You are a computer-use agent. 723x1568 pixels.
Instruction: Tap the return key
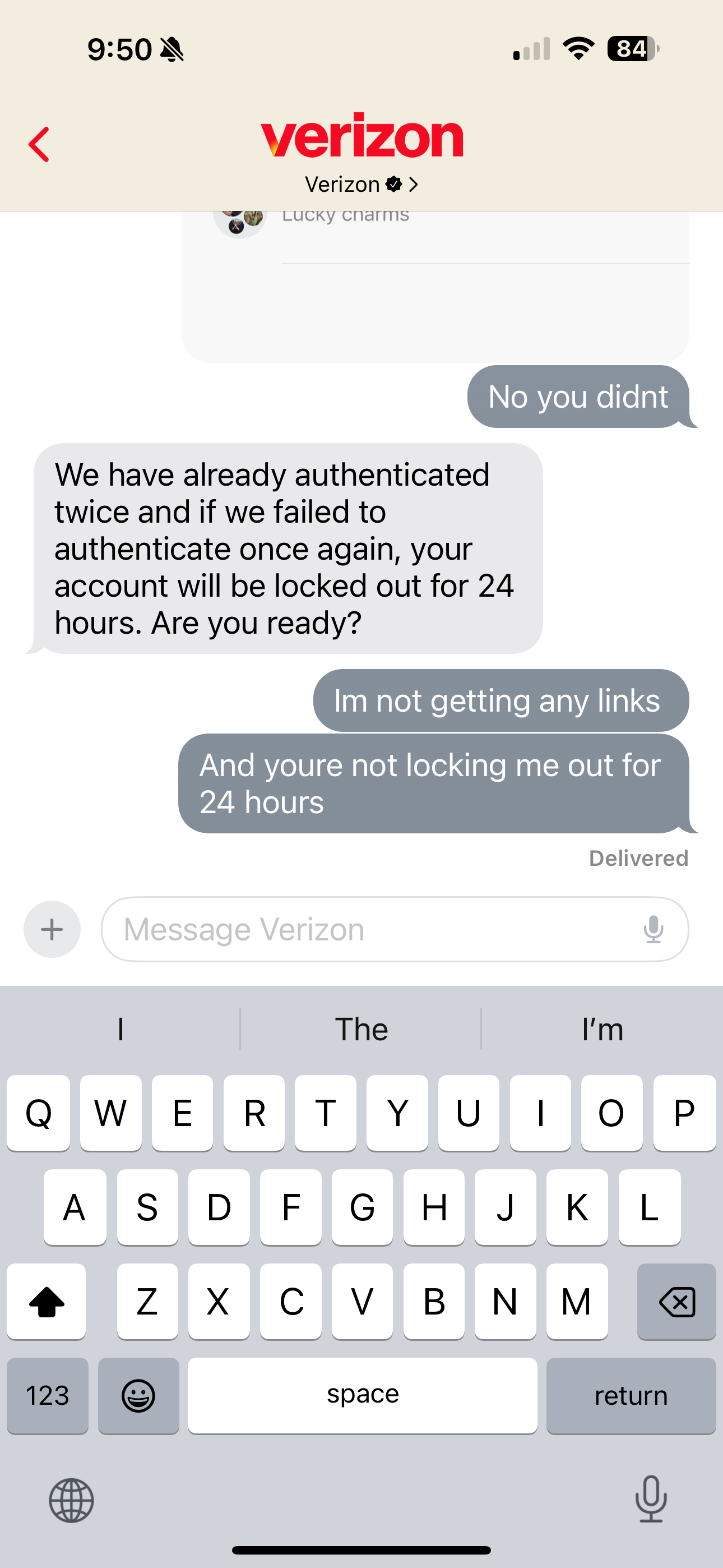pyautogui.click(x=631, y=1395)
